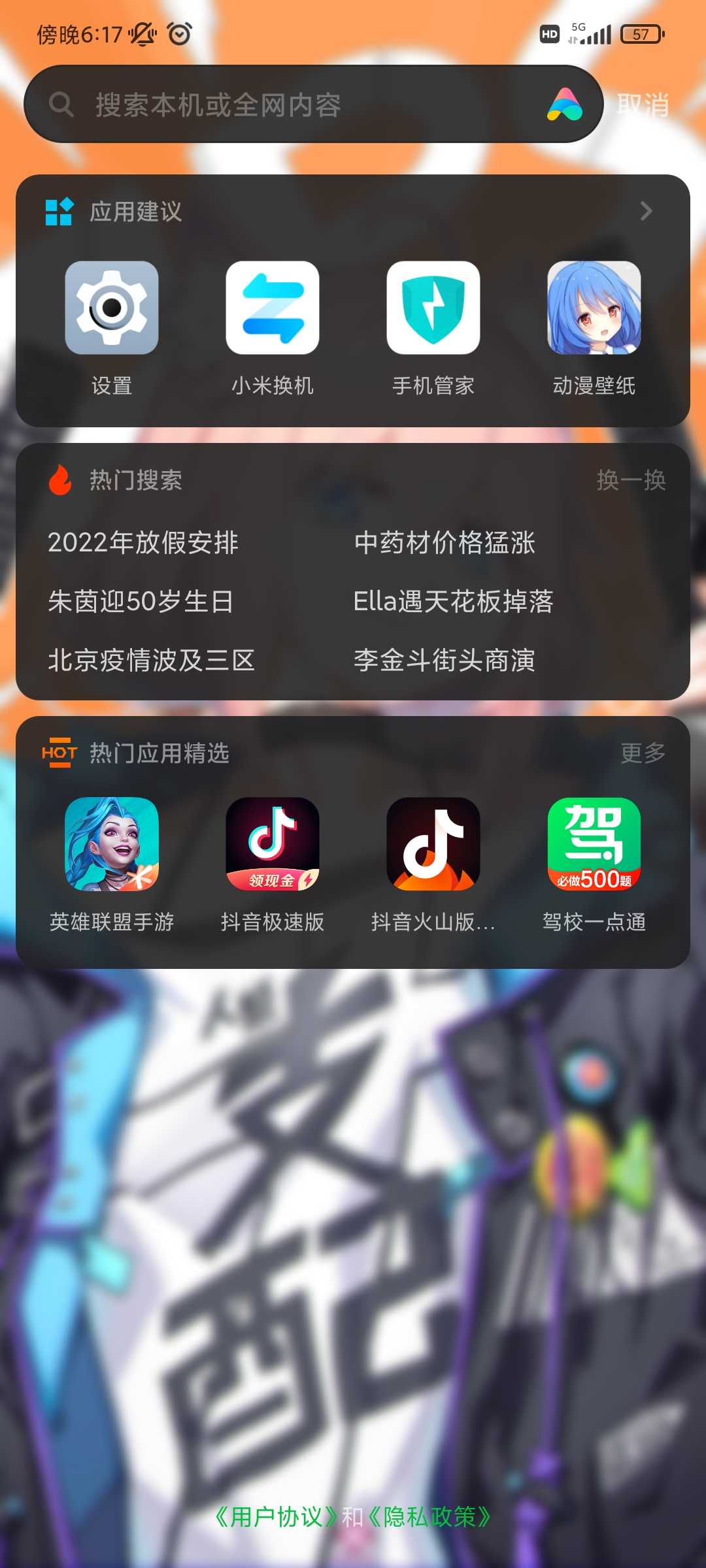Select 李金斗街头商演 trending search

click(445, 660)
